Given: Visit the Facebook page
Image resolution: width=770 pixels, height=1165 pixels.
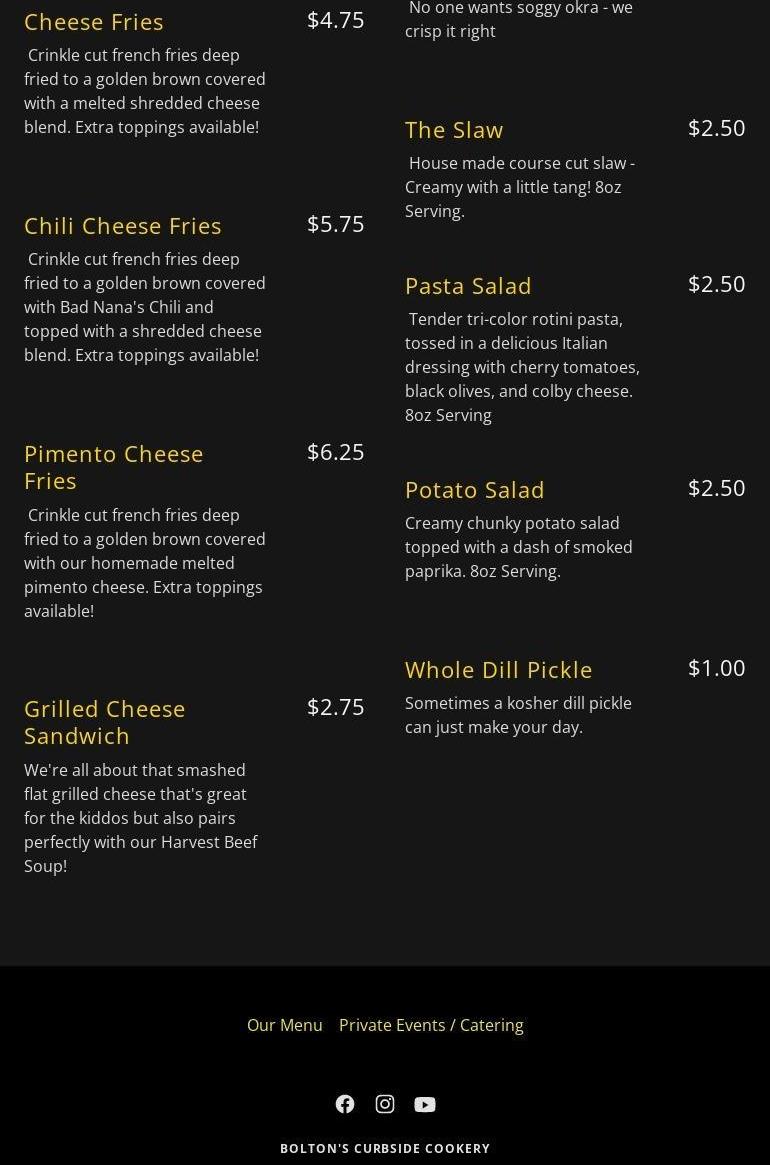Looking at the screenshot, I should click(x=345, y=1104).
